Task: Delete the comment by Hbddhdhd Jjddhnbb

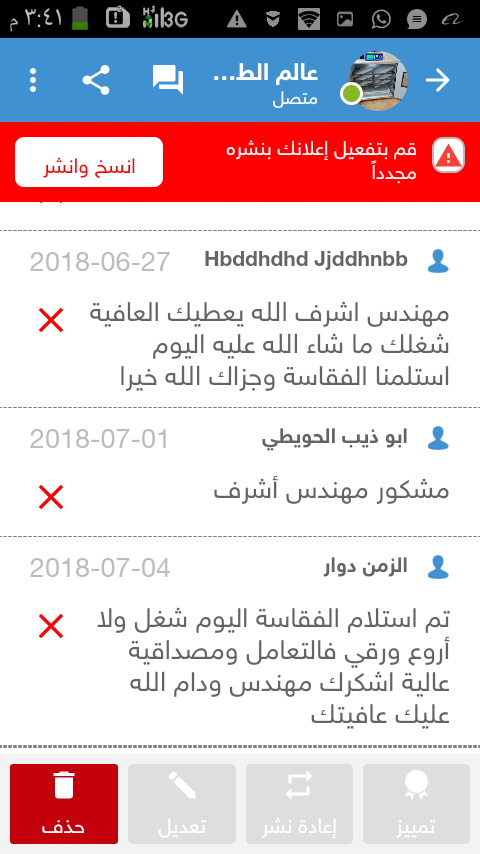Action: pos(51,320)
